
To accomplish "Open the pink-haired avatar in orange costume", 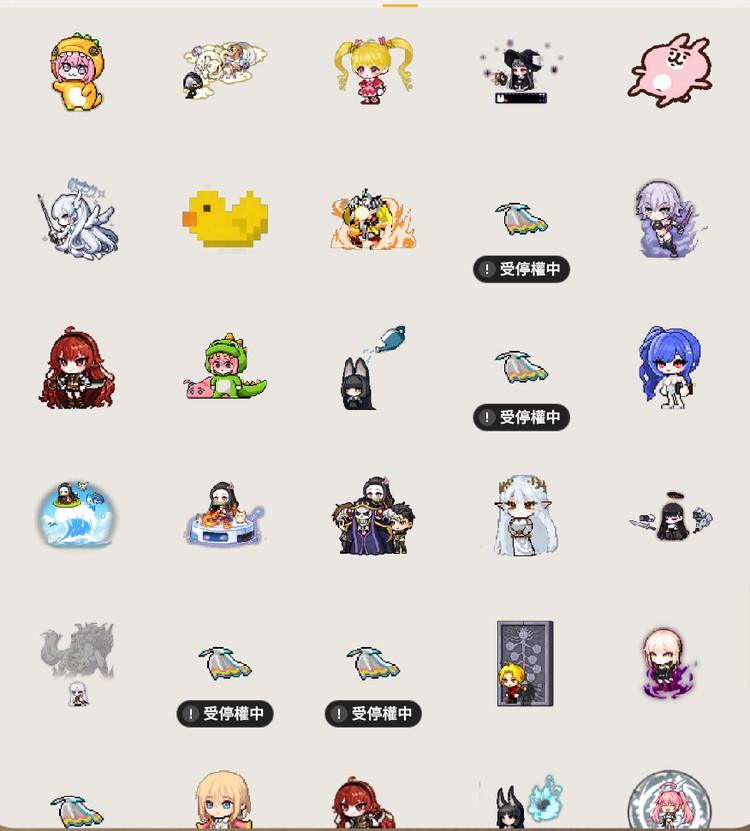I will click(78, 71).
